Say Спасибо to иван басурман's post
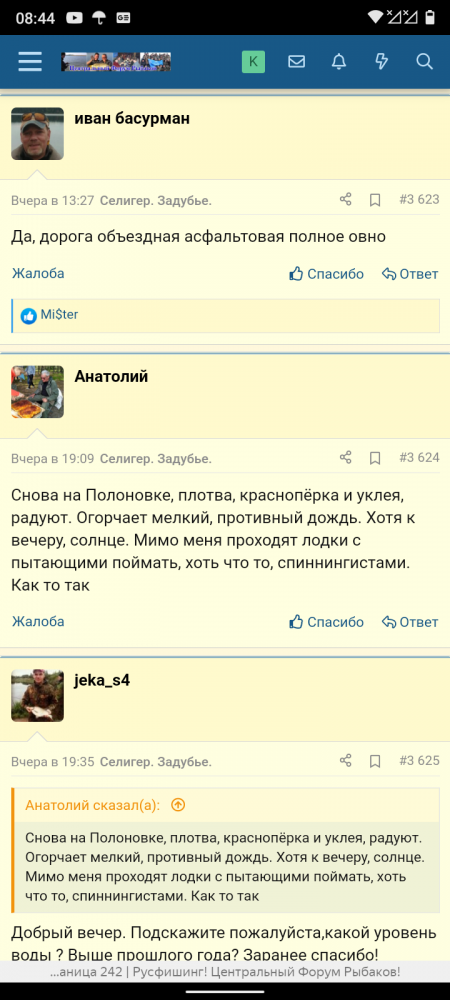Image resolution: width=450 pixels, height=1000 pixels. (x=326, y=274)
